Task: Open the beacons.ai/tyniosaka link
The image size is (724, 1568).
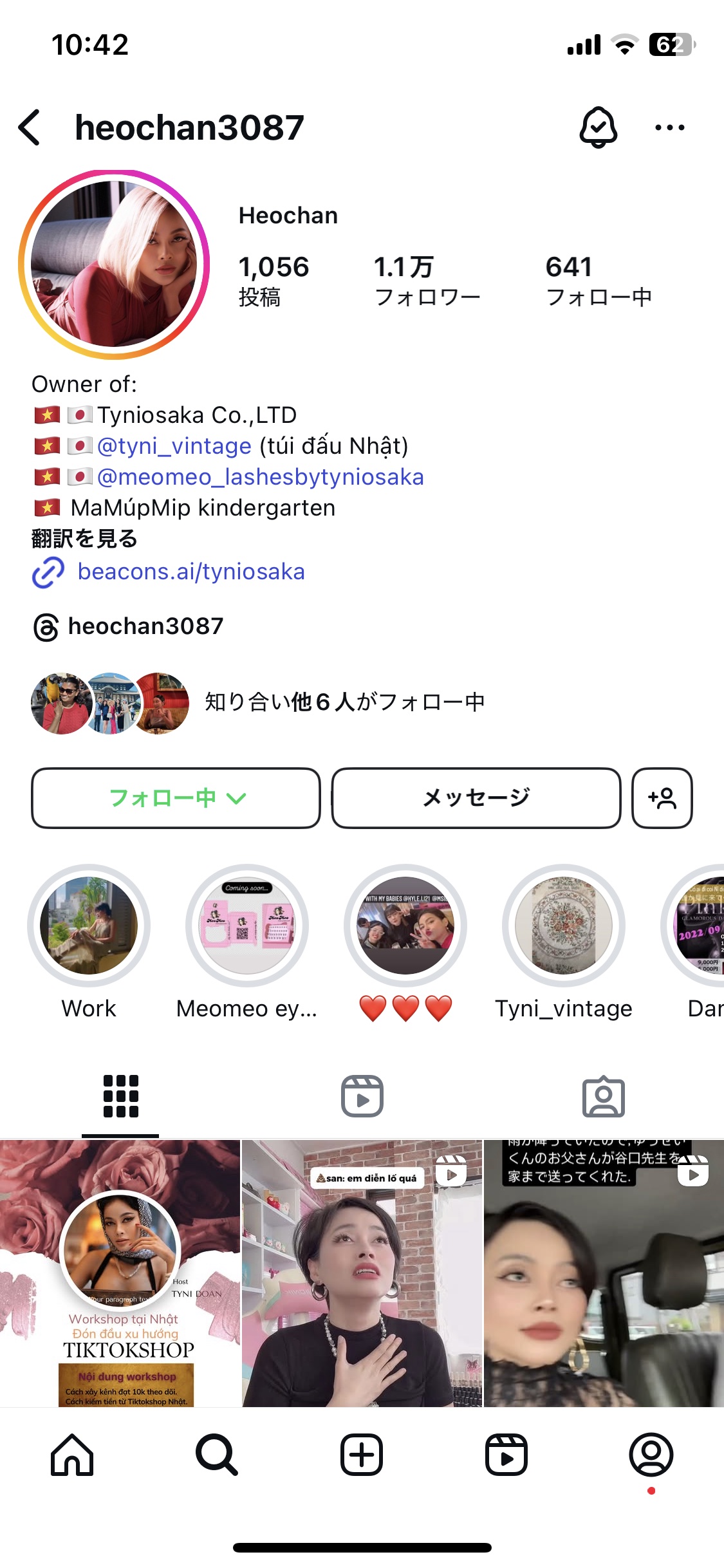Action: point(190,572)
